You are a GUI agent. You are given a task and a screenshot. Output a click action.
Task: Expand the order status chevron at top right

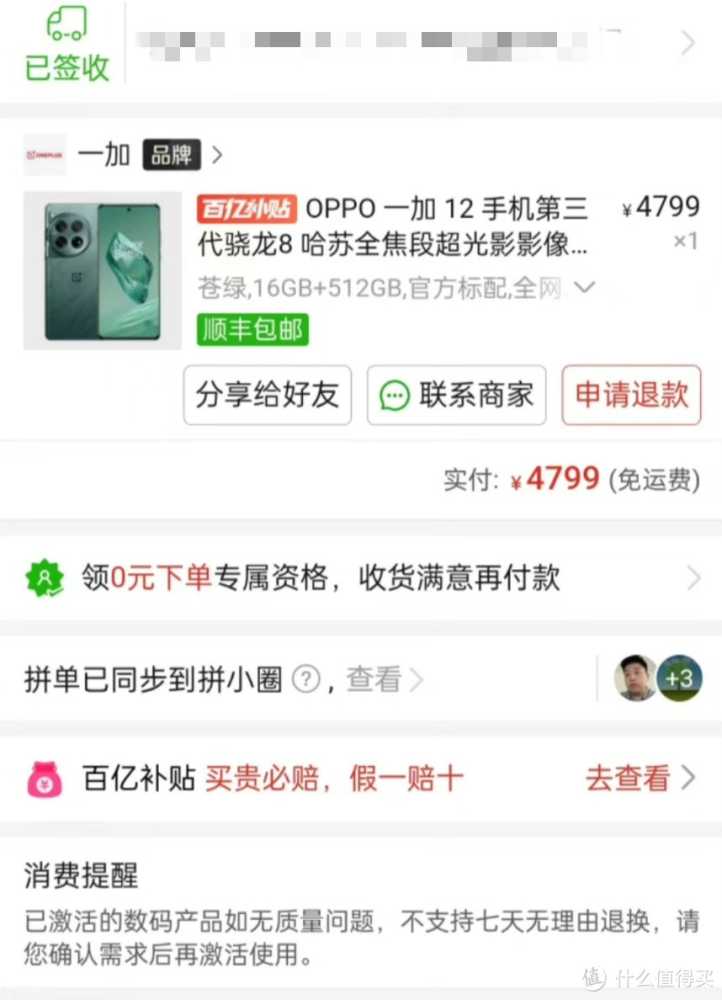pyautogui.click(x=688, y=44)
